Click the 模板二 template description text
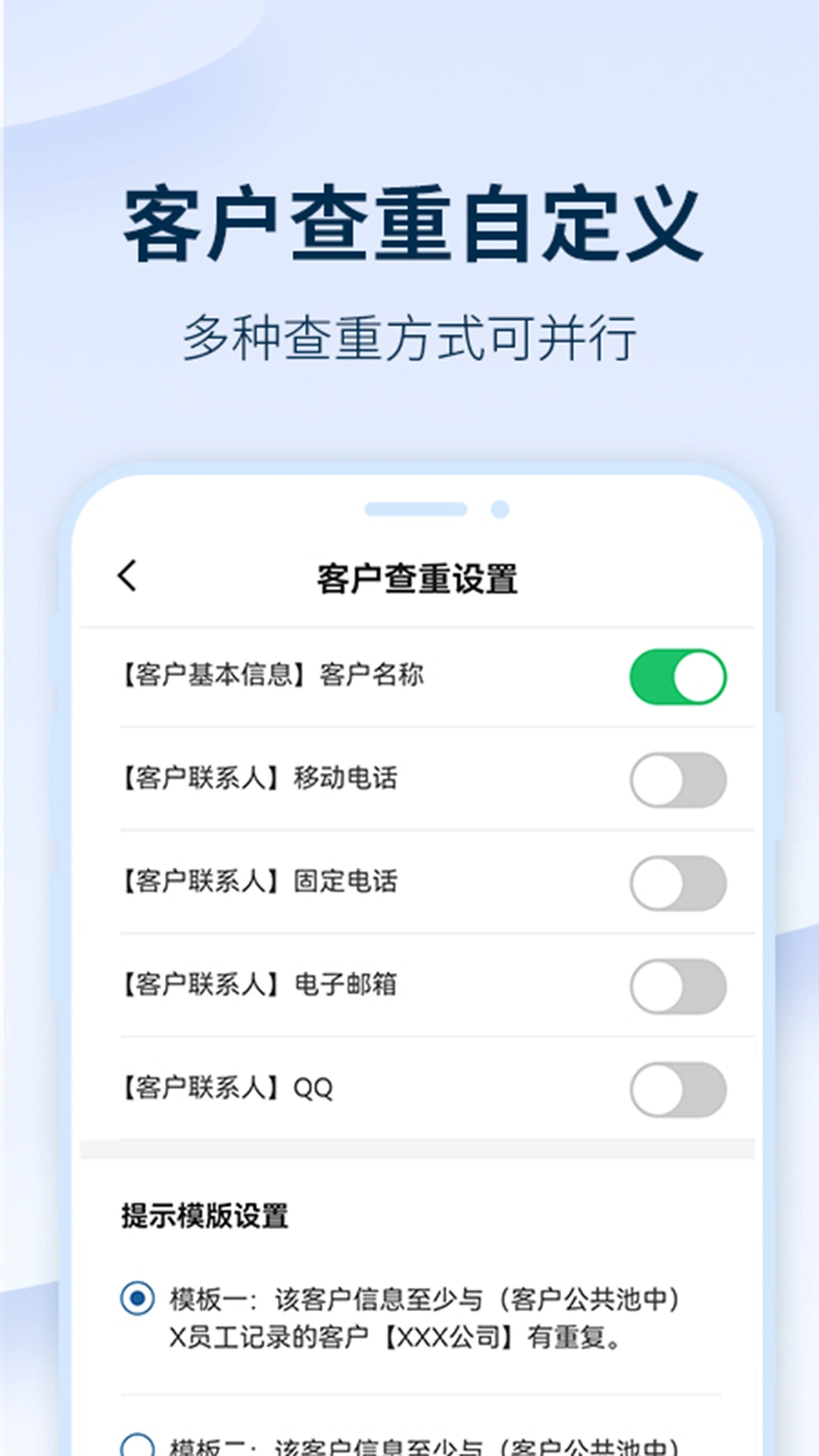Image resolution: width=819 pixels, height=1456 pixels. point(425,1447)
